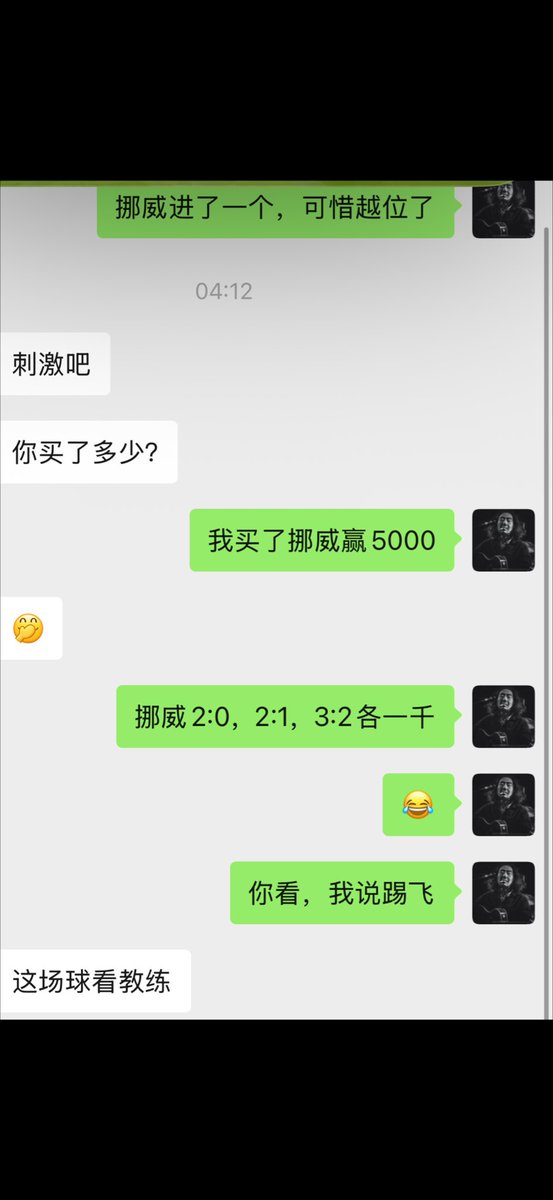Tap avatar next to 挪威进了一个,可惜越位了

pos(503,210)
